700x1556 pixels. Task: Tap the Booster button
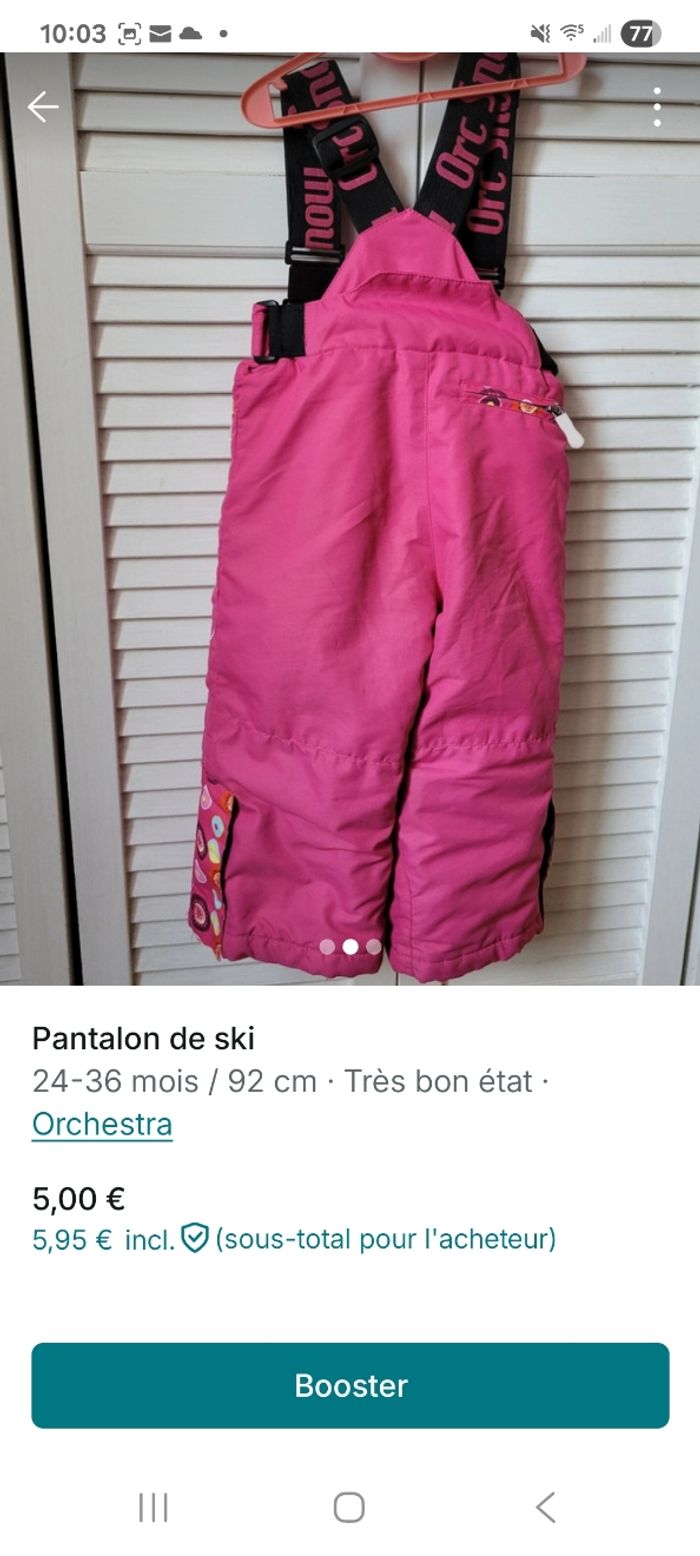tap(350, 1385)
